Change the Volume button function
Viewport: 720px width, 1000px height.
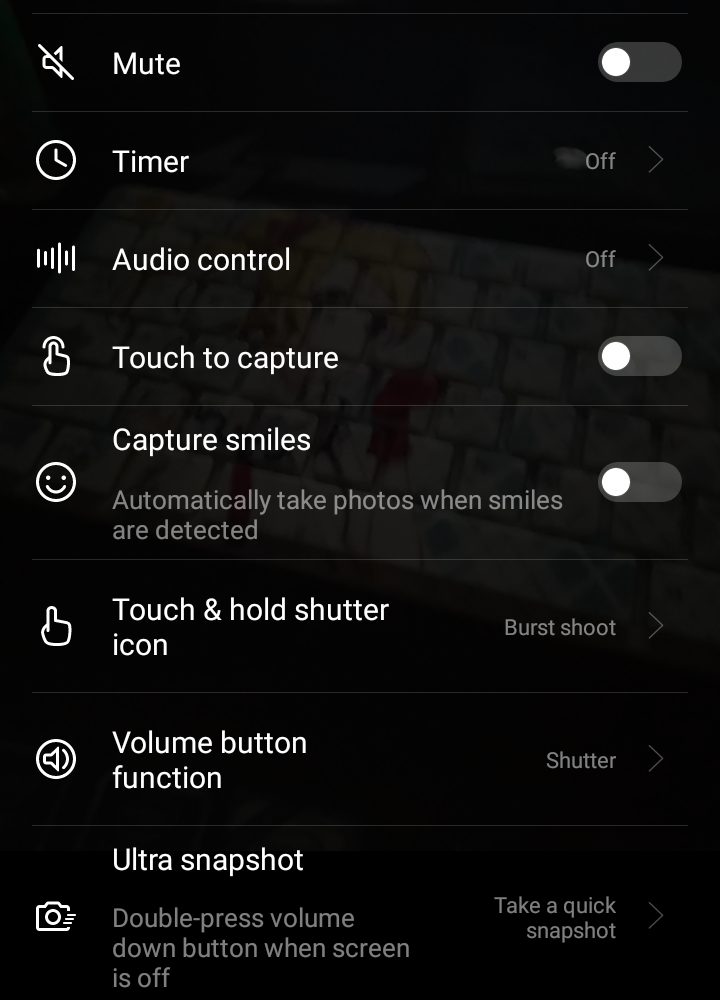coord(360,760)
